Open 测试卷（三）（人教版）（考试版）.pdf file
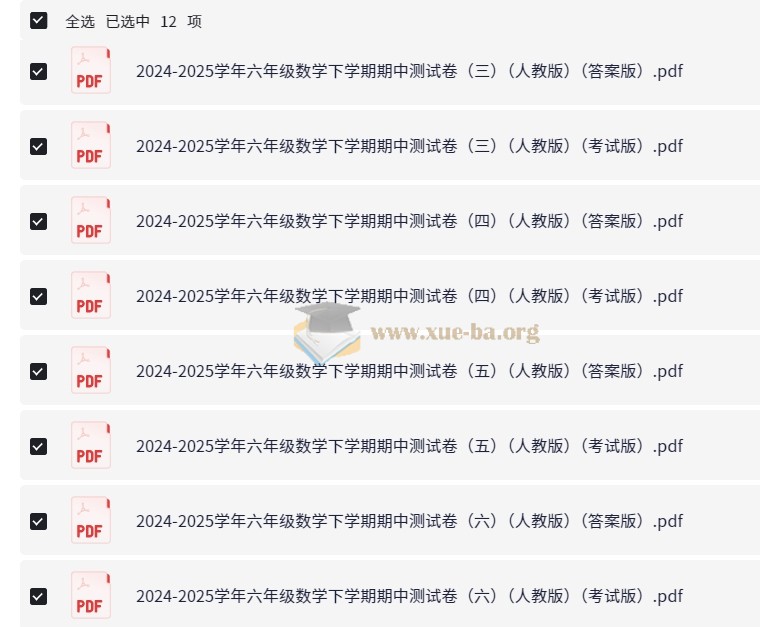 coord(409,146)
